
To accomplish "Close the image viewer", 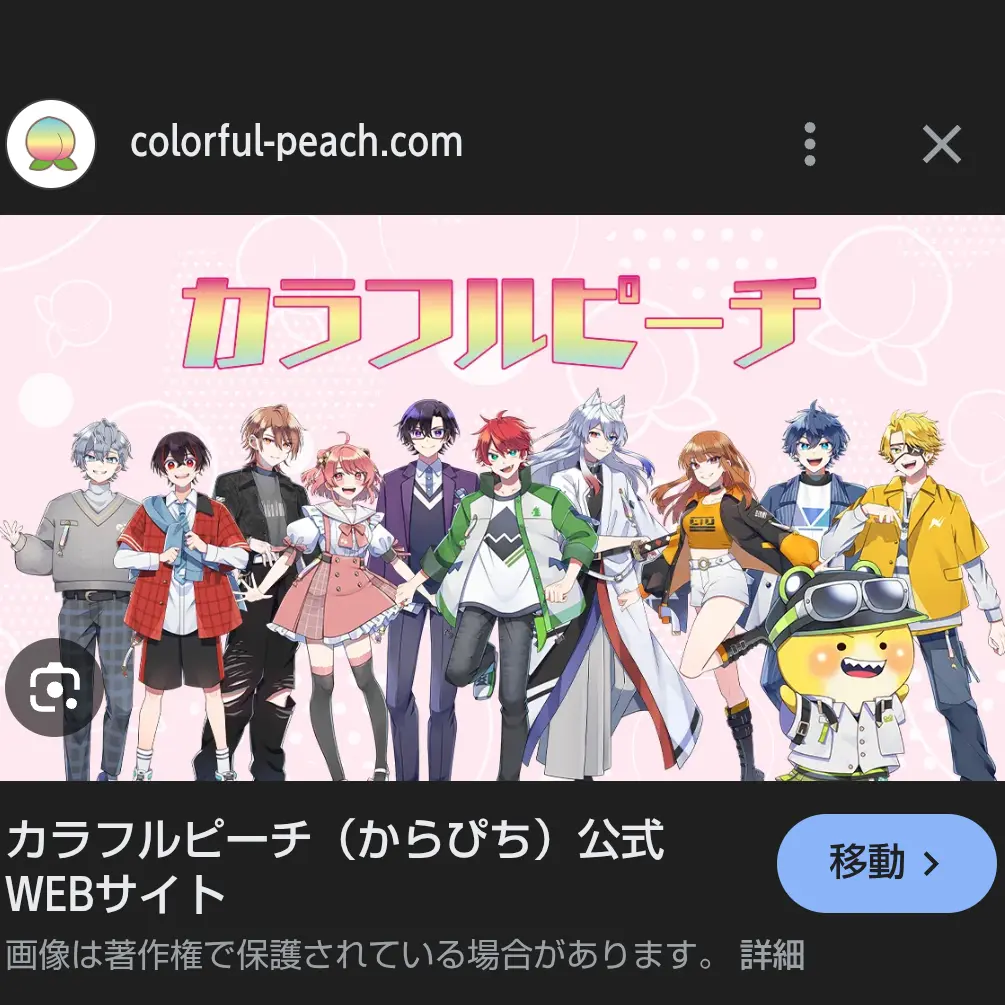I will coord(941,145).
